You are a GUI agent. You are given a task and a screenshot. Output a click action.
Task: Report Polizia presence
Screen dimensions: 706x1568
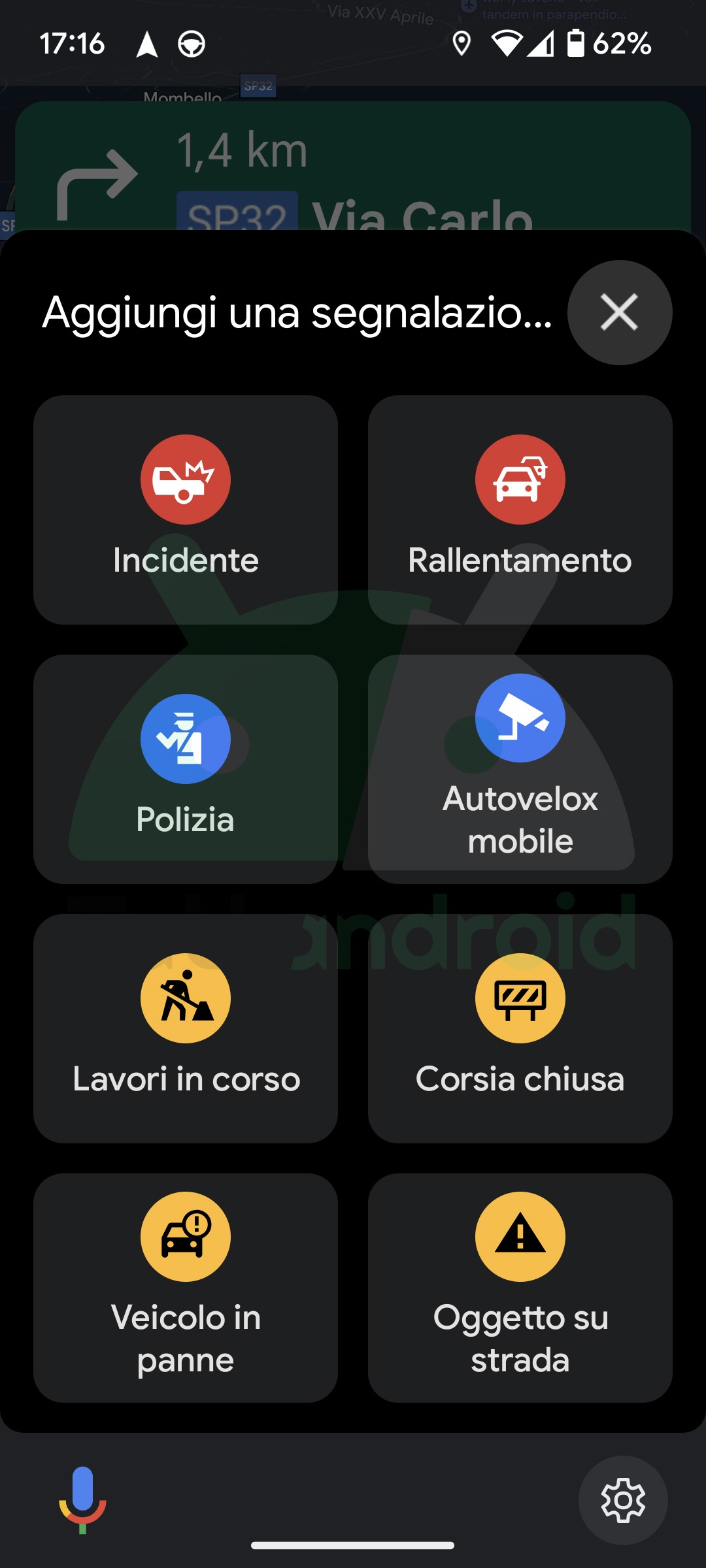click(186, 768)
